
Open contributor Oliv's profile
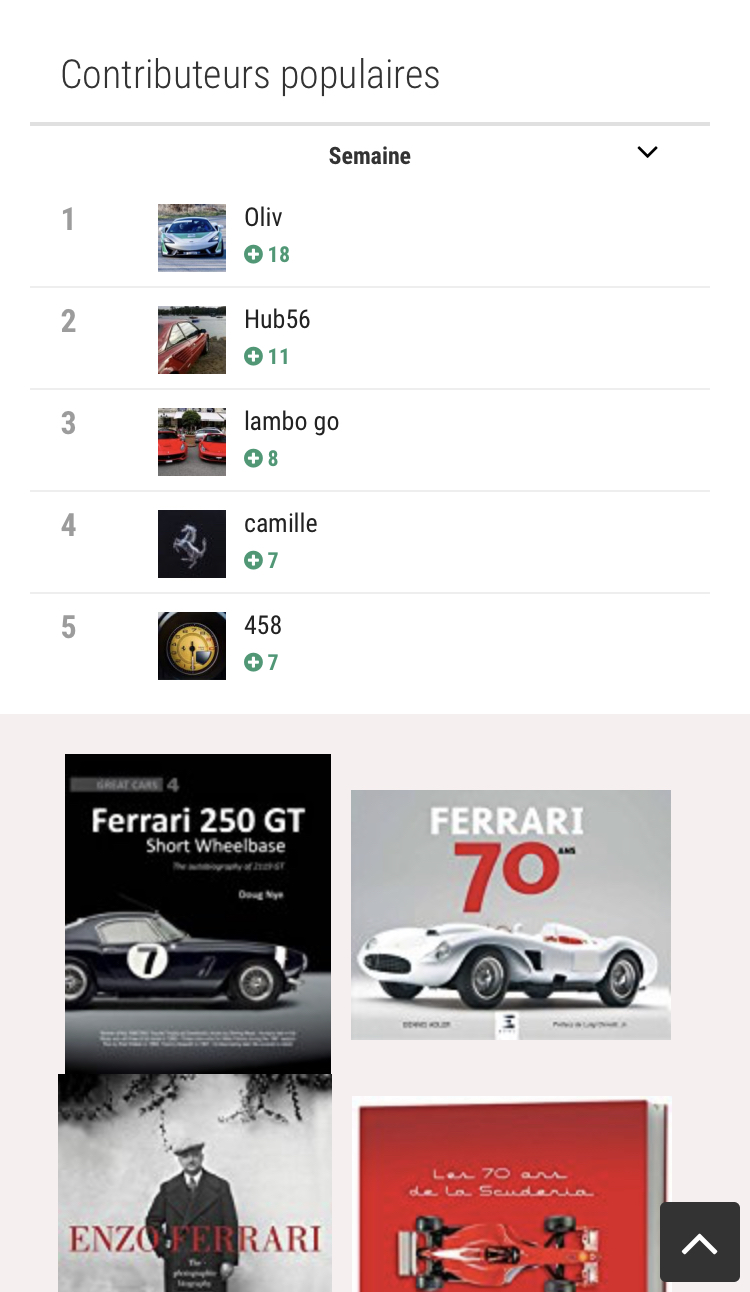point(263,218)
